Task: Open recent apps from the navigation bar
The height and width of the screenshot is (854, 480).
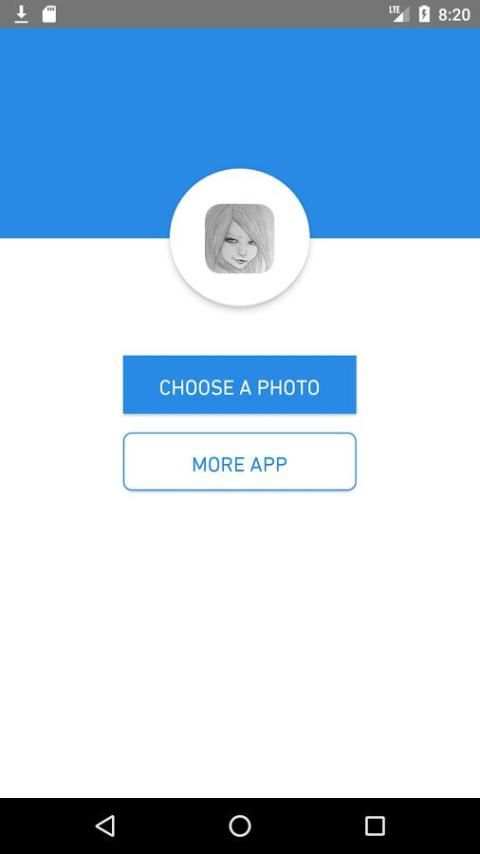Action: [375, 826]
